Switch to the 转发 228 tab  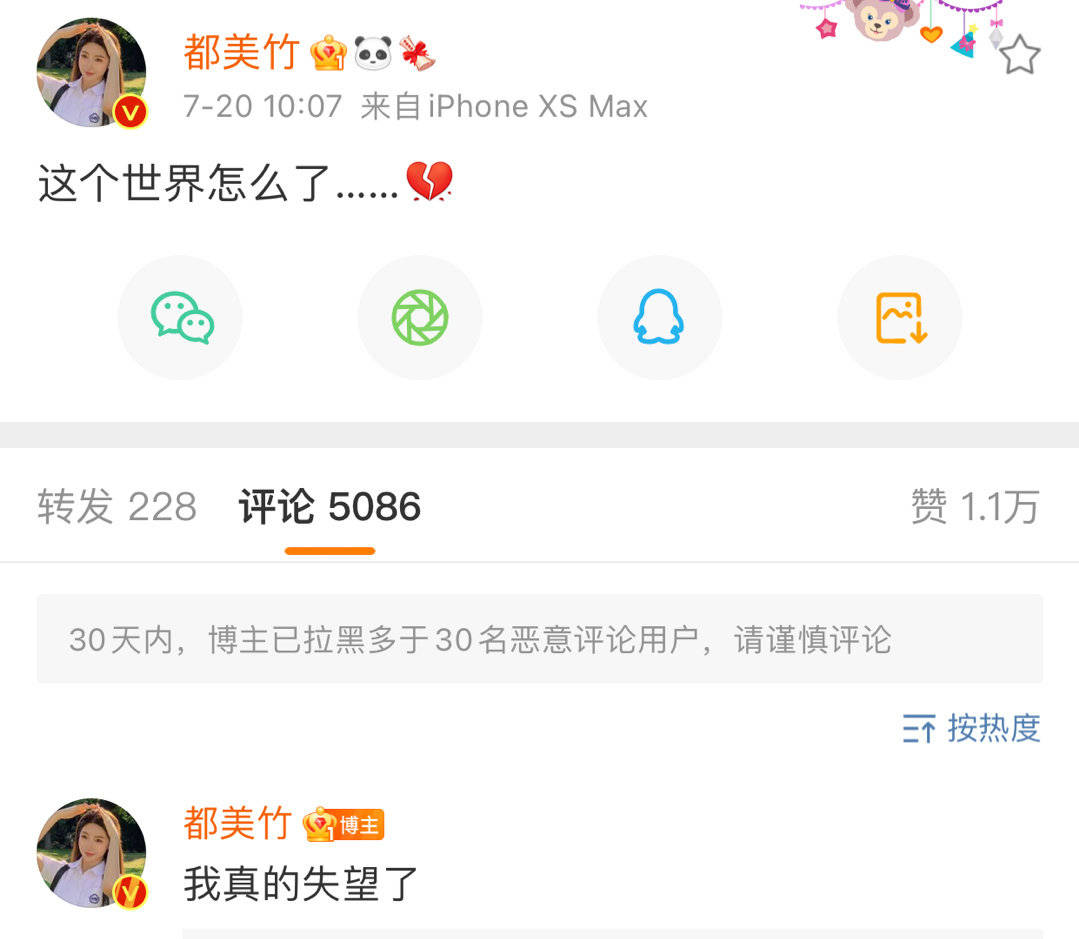coord(117,507)
